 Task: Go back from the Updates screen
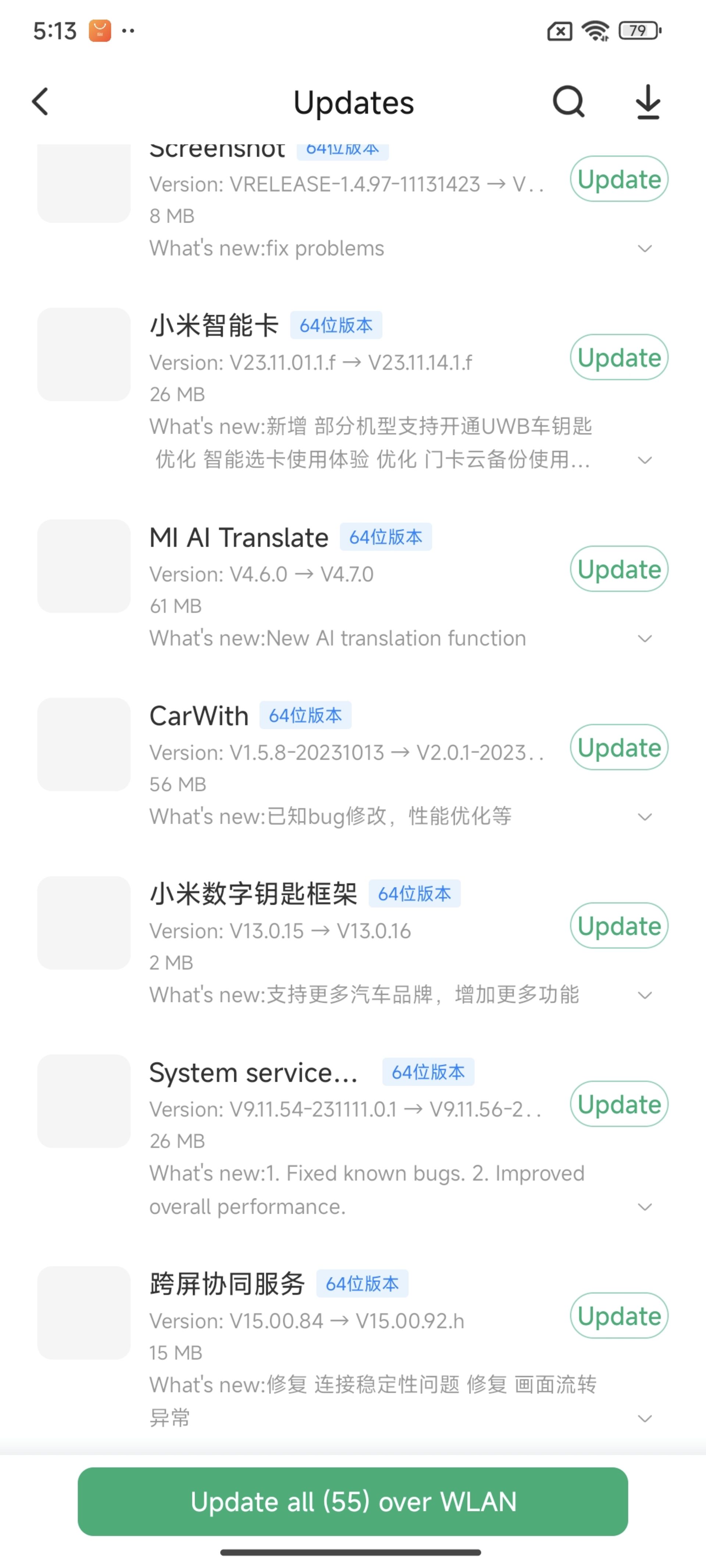(40, 102)
